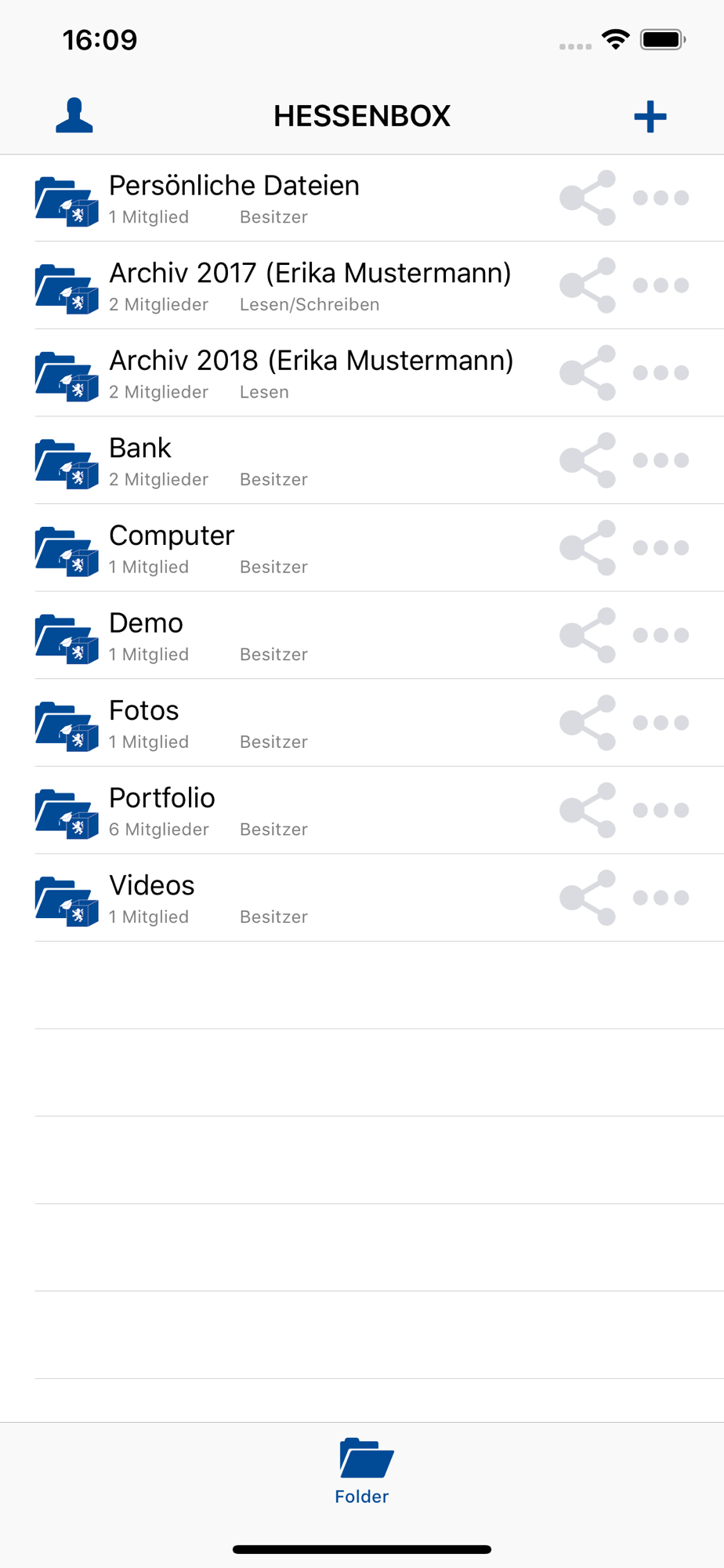
Task: Share the Archiv 2017 folder
Action: [x=588, y=285]
